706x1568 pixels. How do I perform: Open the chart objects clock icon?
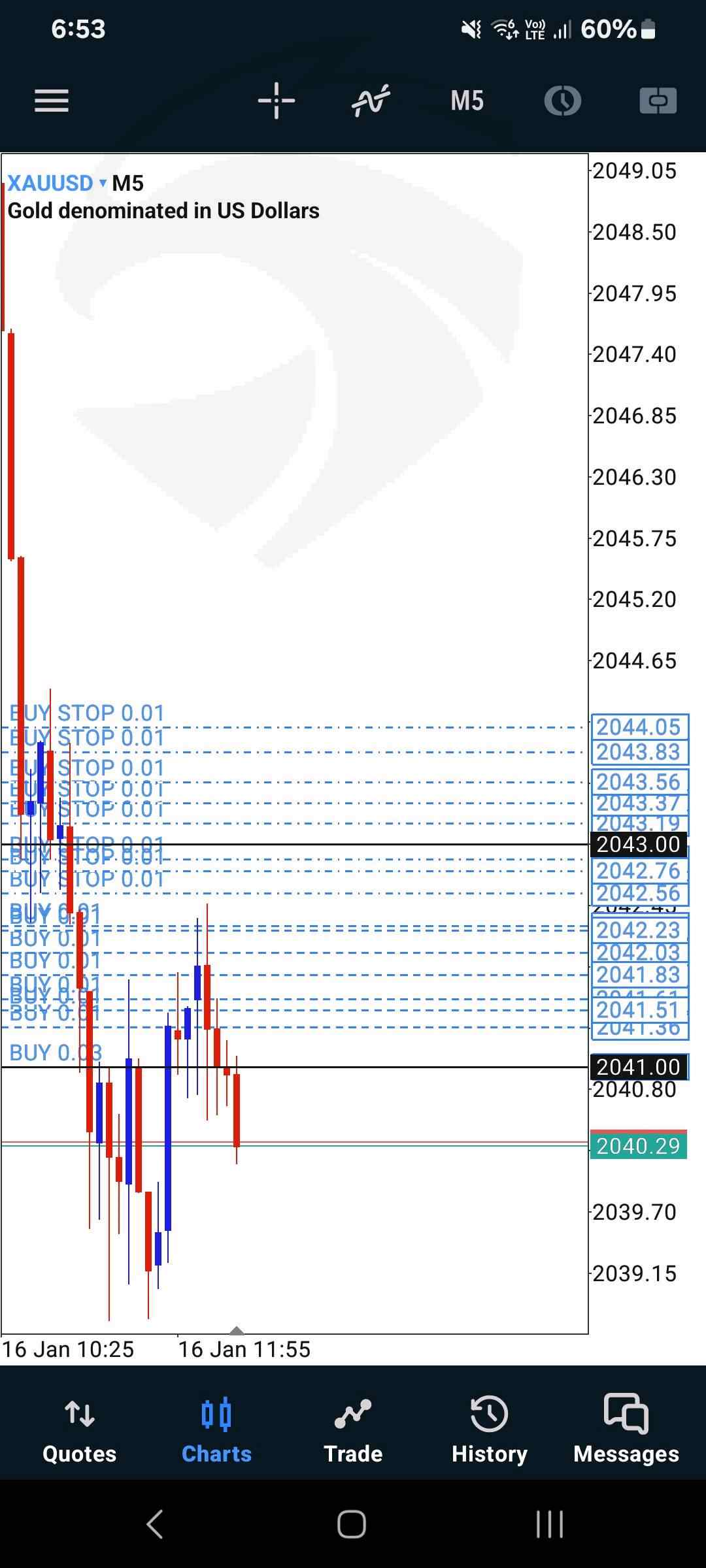click(x=562, y=101)
